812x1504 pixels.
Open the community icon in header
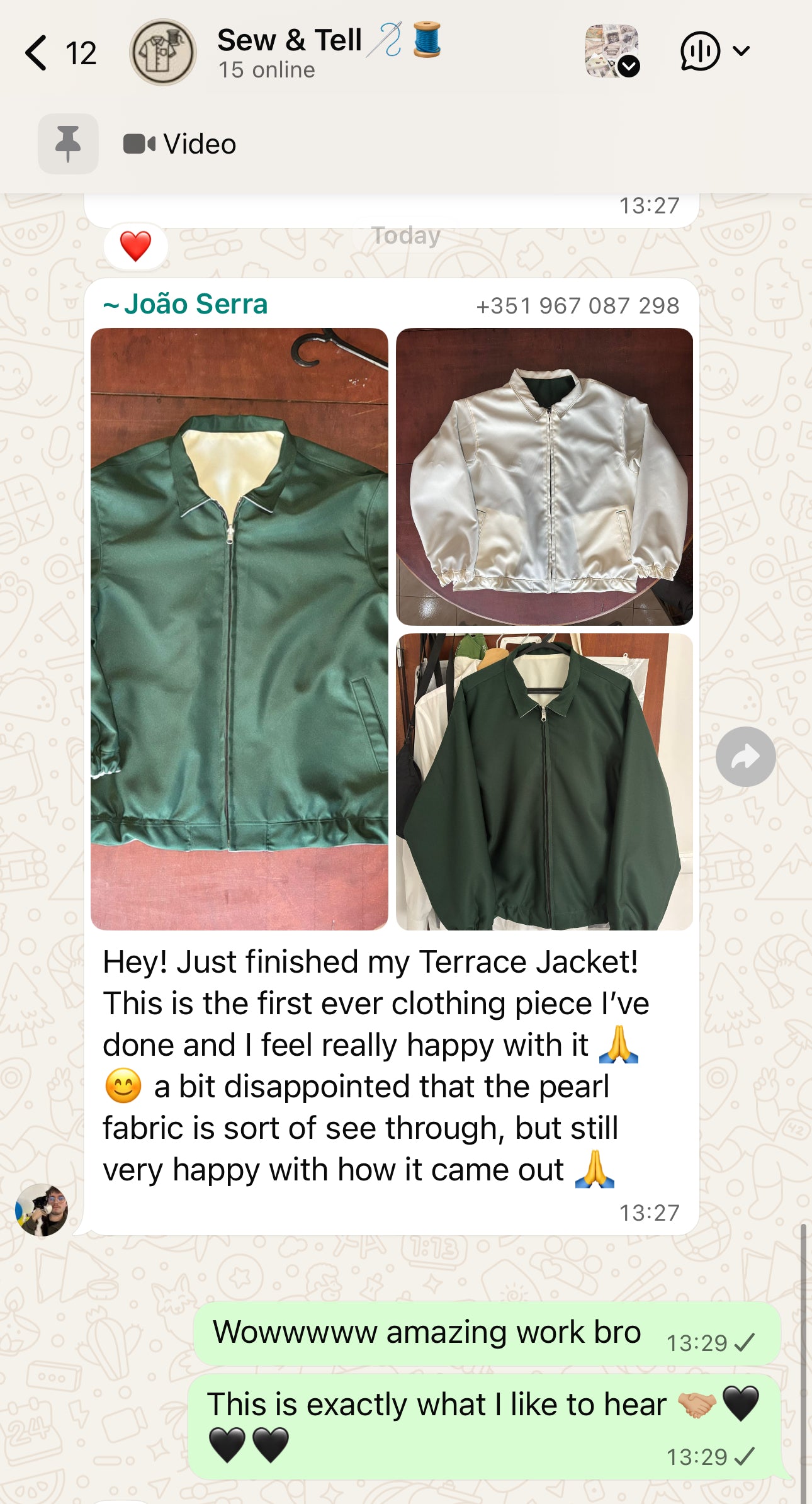coord(612,52)
